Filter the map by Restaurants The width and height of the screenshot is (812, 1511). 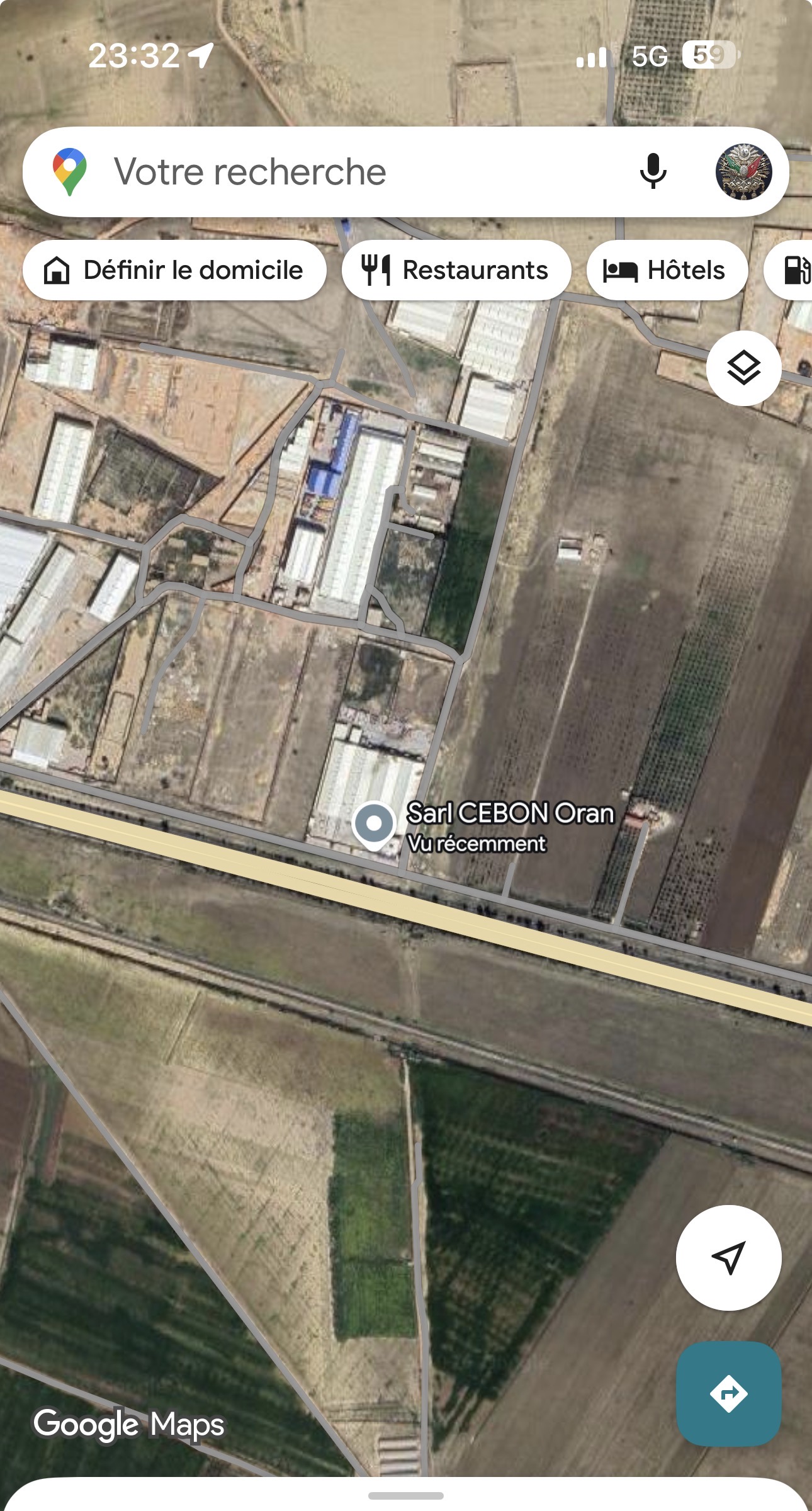pos(456,270)
